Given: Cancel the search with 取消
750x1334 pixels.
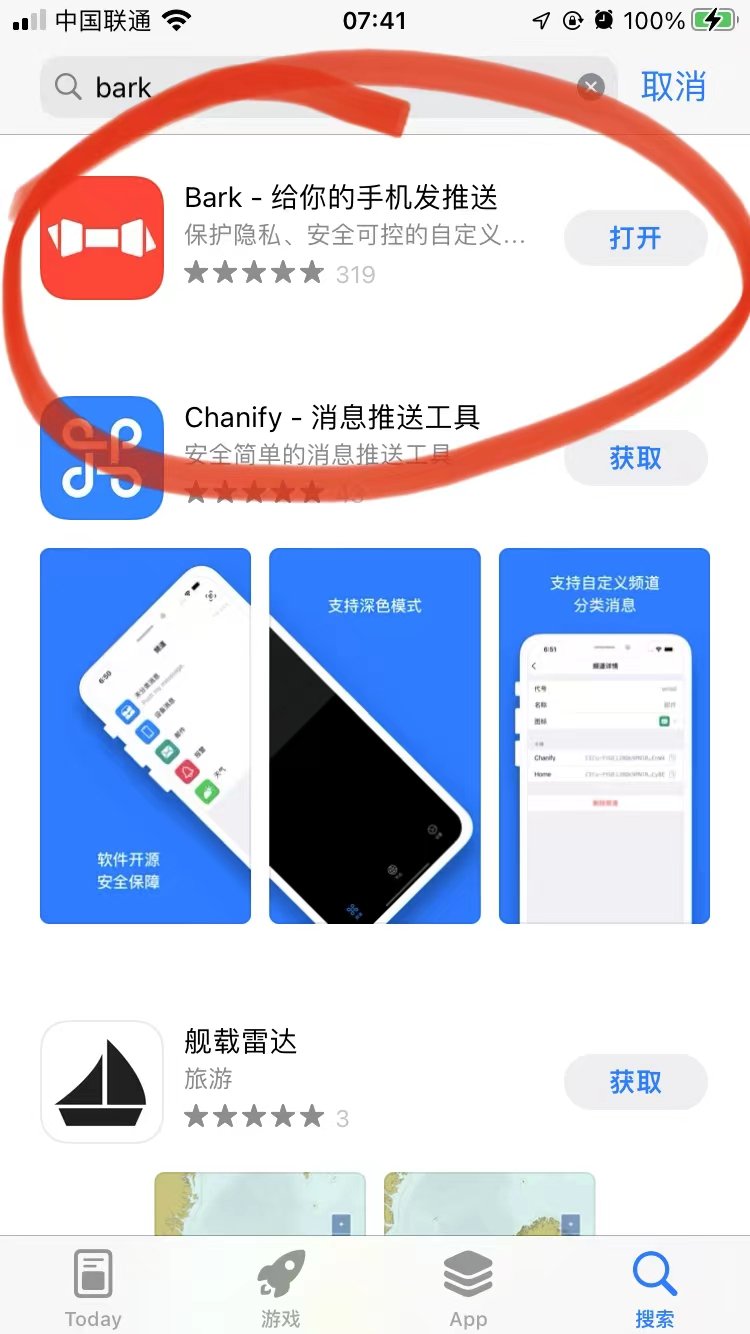Looking at the screenshot, I should point(673,87).
